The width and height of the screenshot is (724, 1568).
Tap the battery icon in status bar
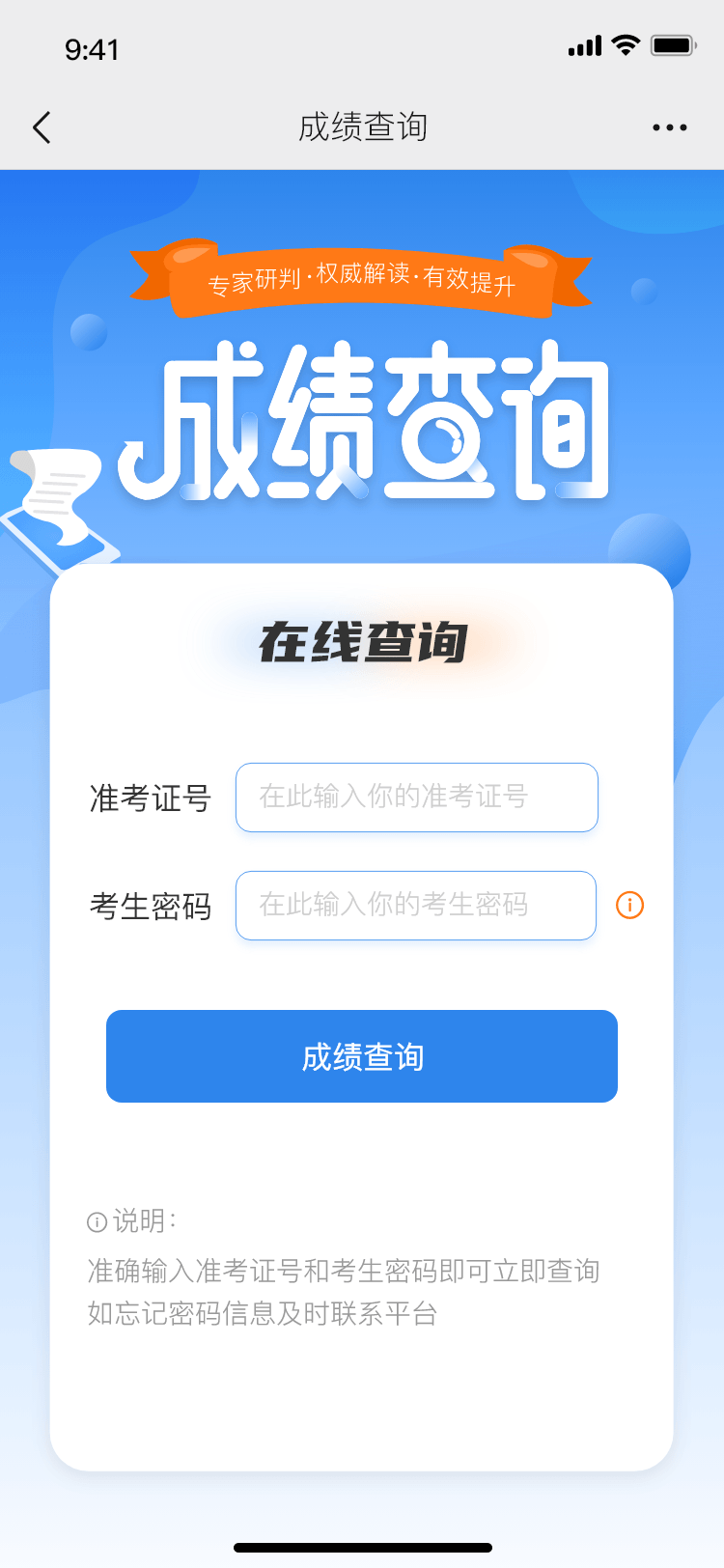coord(675,44)
